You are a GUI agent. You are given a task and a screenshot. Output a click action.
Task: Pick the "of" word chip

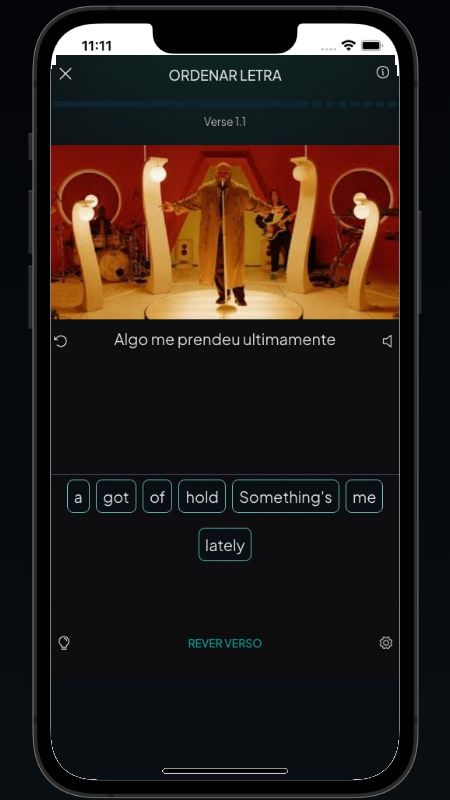[x=157, y=496]
